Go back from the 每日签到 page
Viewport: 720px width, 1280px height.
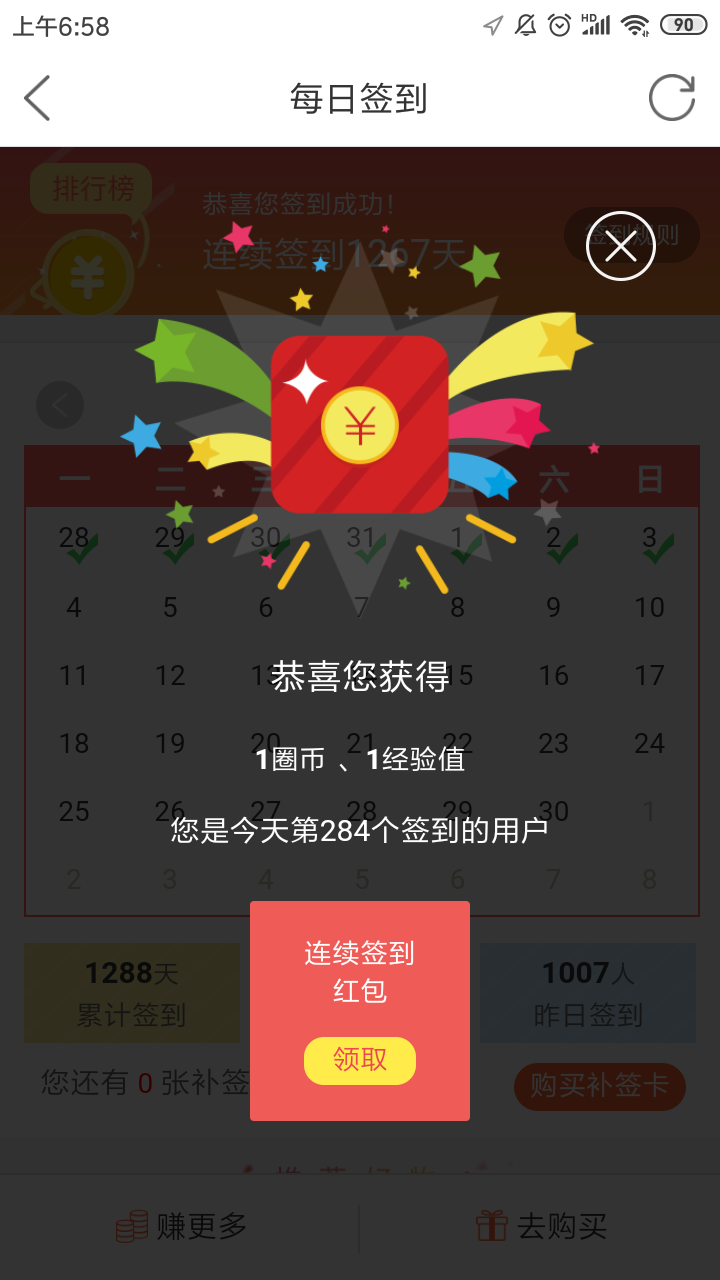point(37,98)
